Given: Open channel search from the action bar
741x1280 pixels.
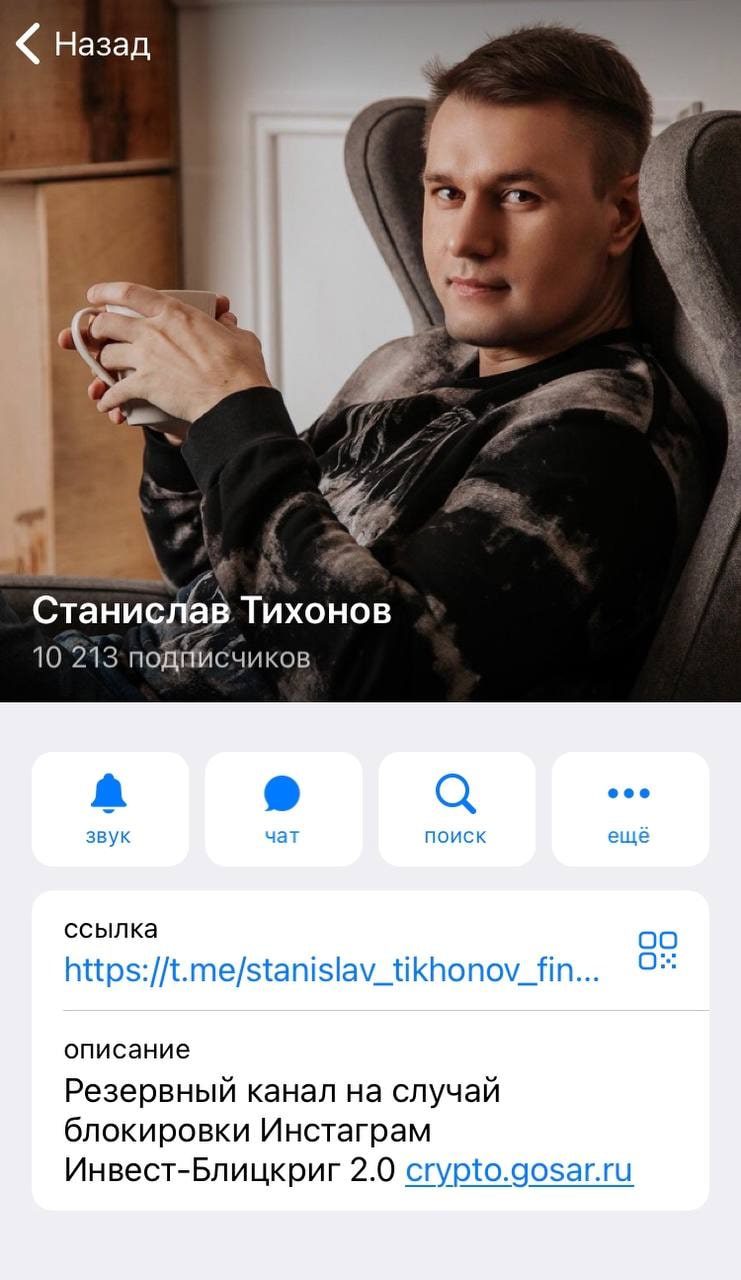Looking at the screenshot, I should pos(457,808).
